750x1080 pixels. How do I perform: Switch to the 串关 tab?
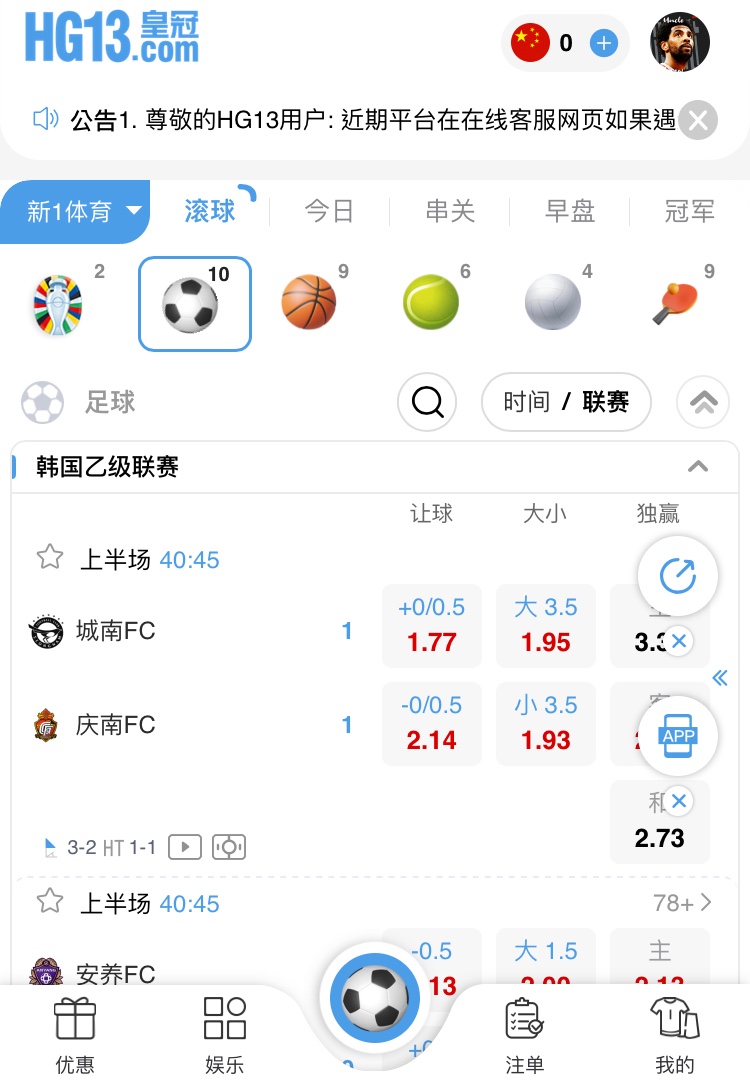(450, 211)
